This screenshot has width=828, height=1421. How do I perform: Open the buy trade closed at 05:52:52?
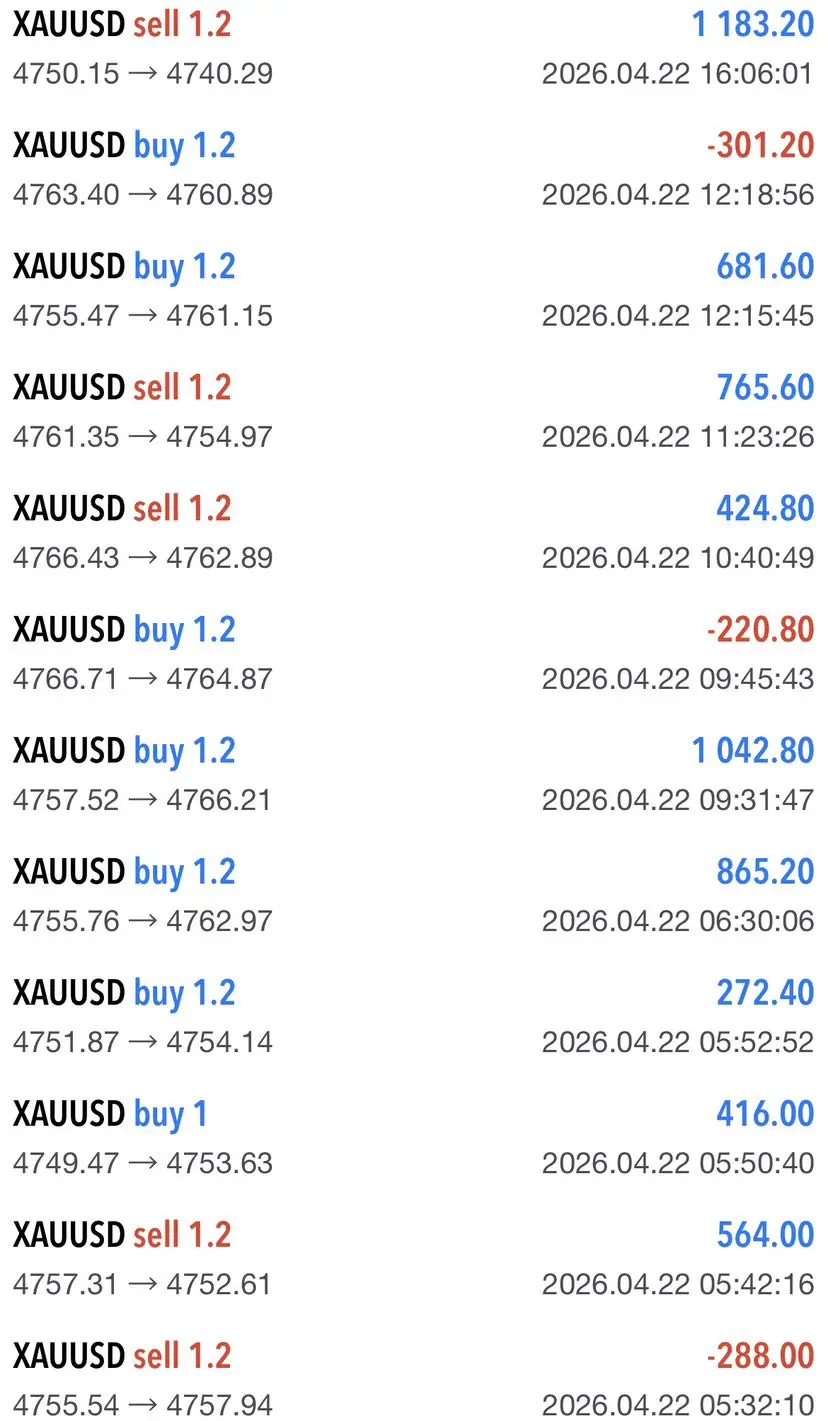coord(414,1016)
